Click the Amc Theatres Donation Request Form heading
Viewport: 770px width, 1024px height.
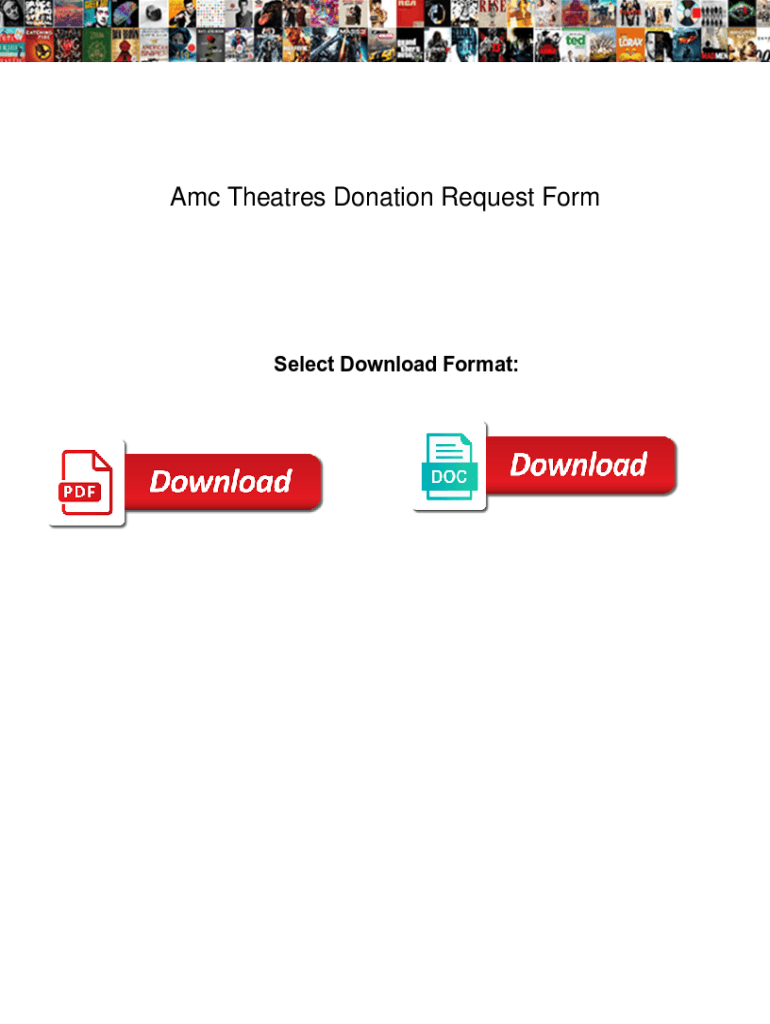(385, 197)
